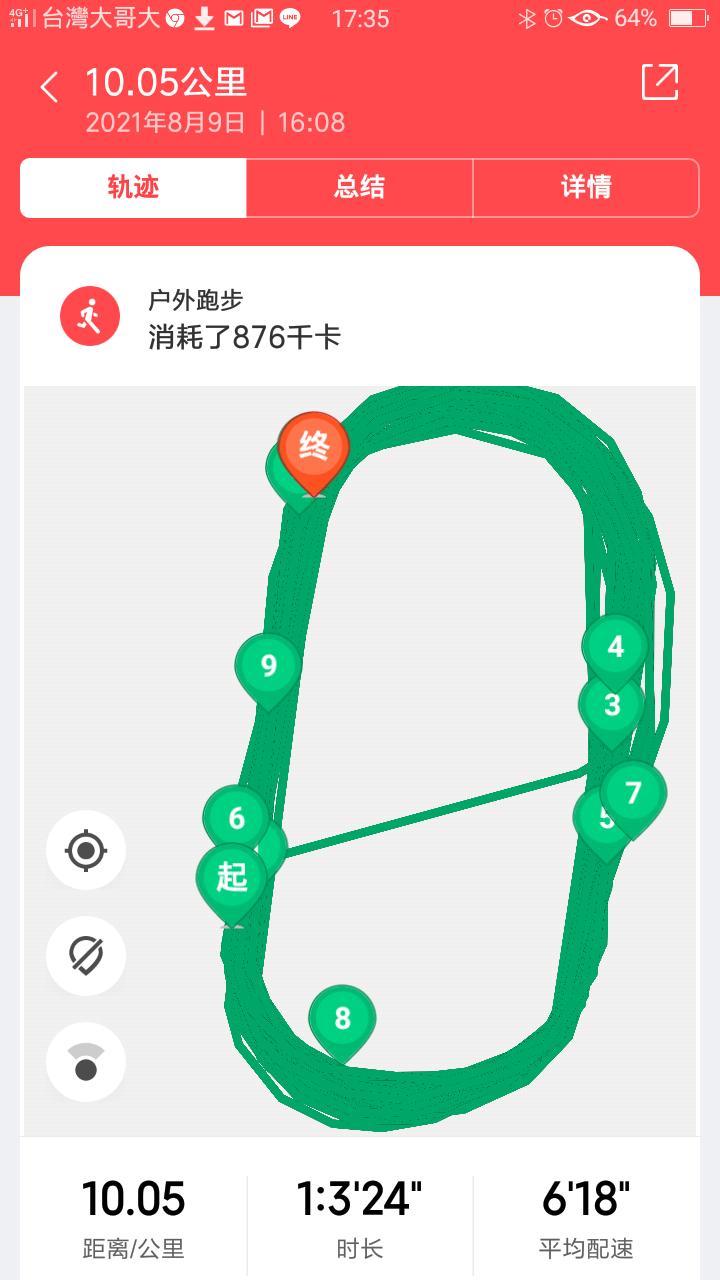Share this 10.05公里 run record

click(x=659, y=83)
